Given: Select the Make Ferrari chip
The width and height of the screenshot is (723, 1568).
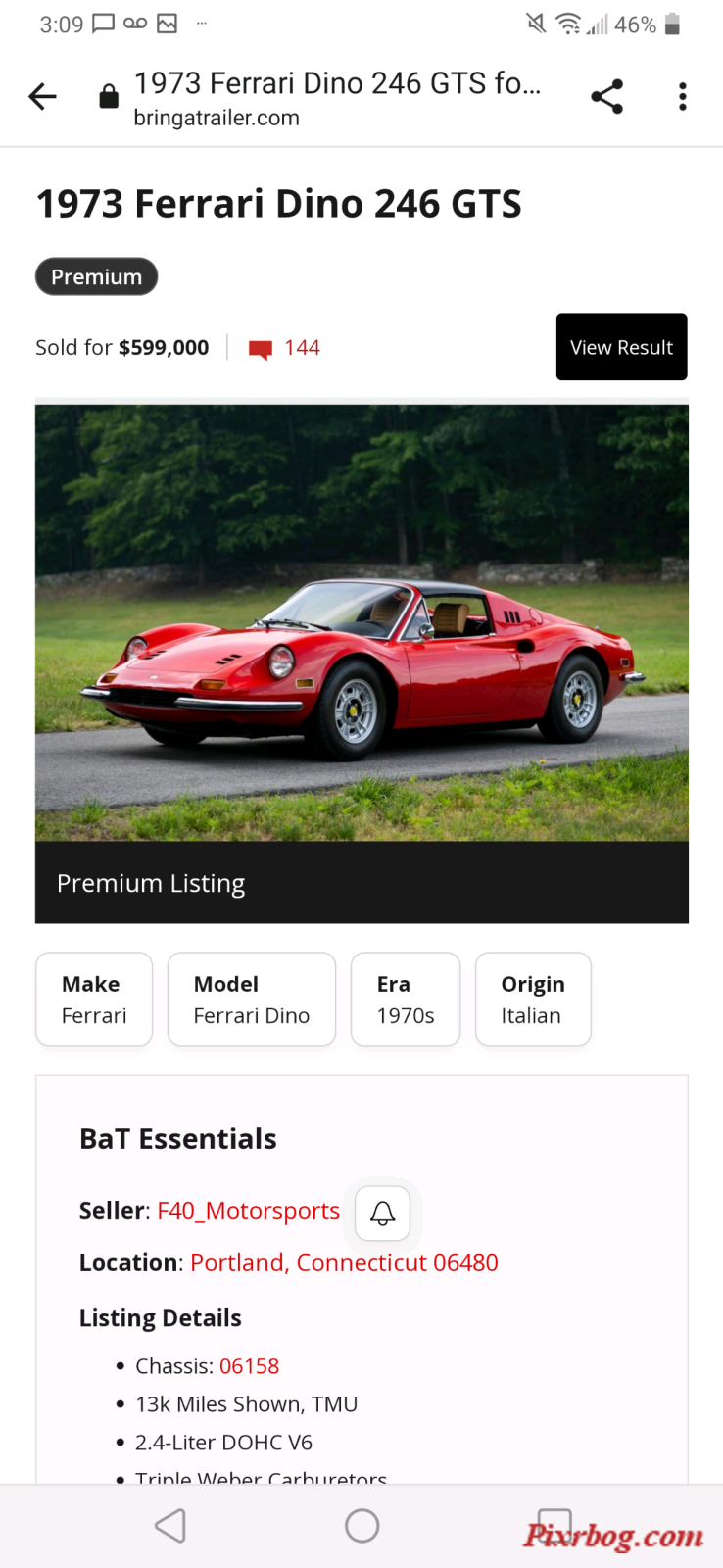Looking at the screenshot, I should [94, 999].
